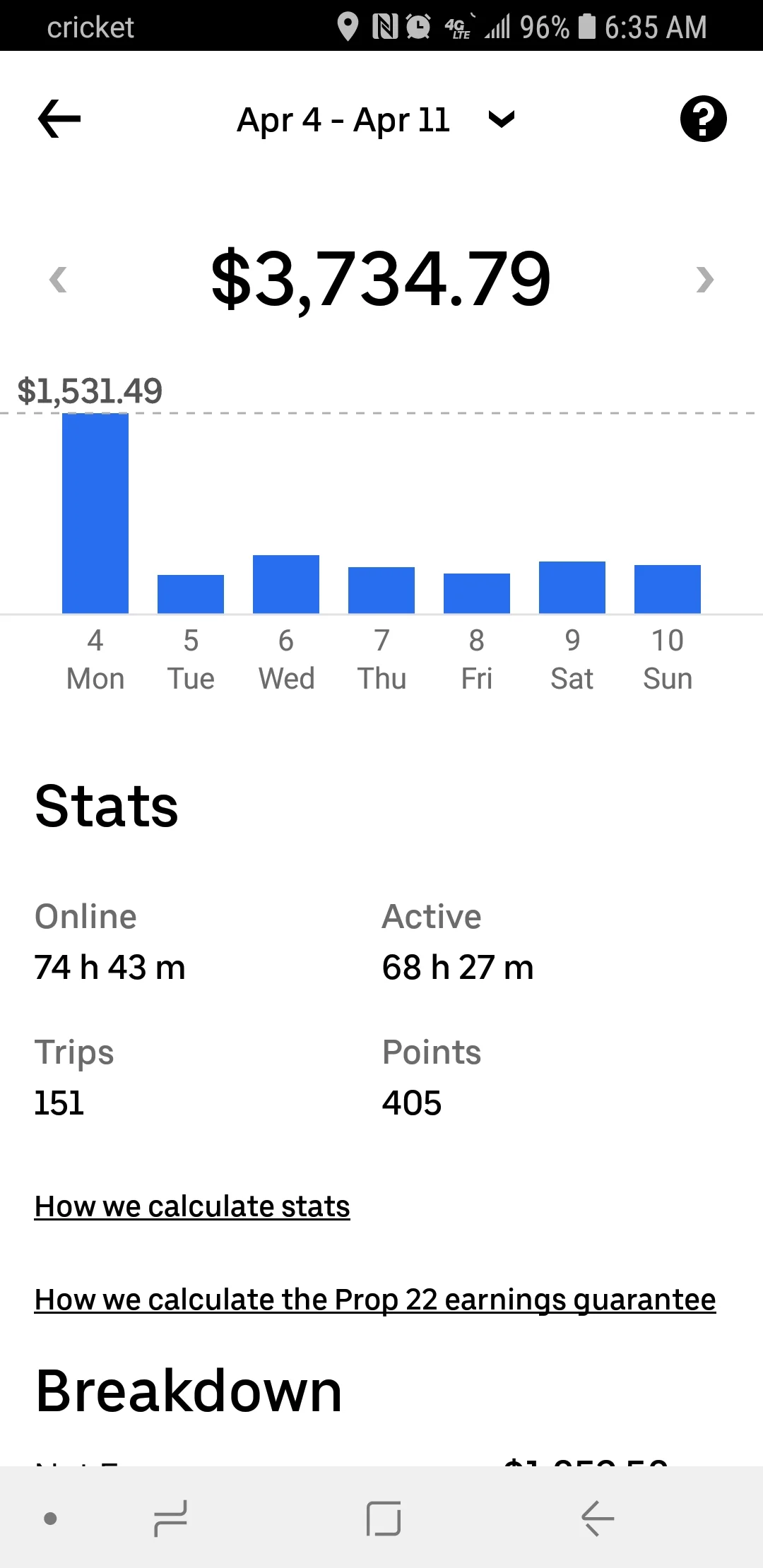Select Monday the 4th earnings bar
763x1568 pixels.
95,513
